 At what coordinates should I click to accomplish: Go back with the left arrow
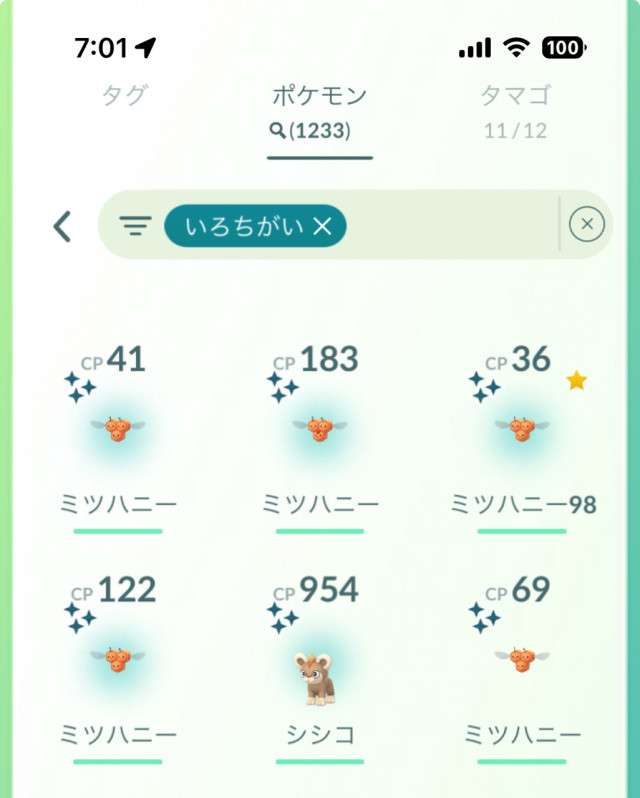62,226
